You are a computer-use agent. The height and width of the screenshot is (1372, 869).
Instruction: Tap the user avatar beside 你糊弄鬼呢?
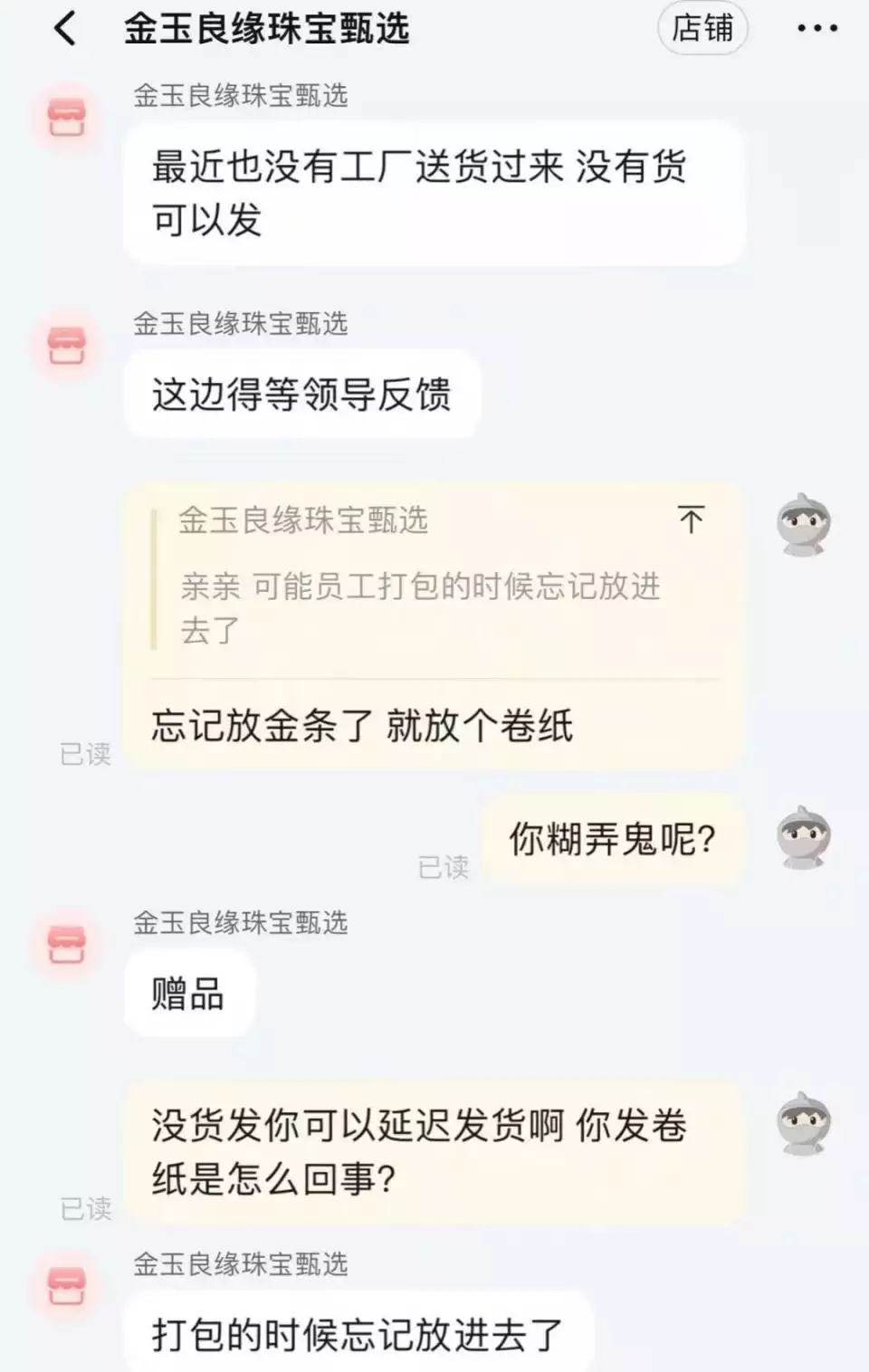[x=804, y=837]
